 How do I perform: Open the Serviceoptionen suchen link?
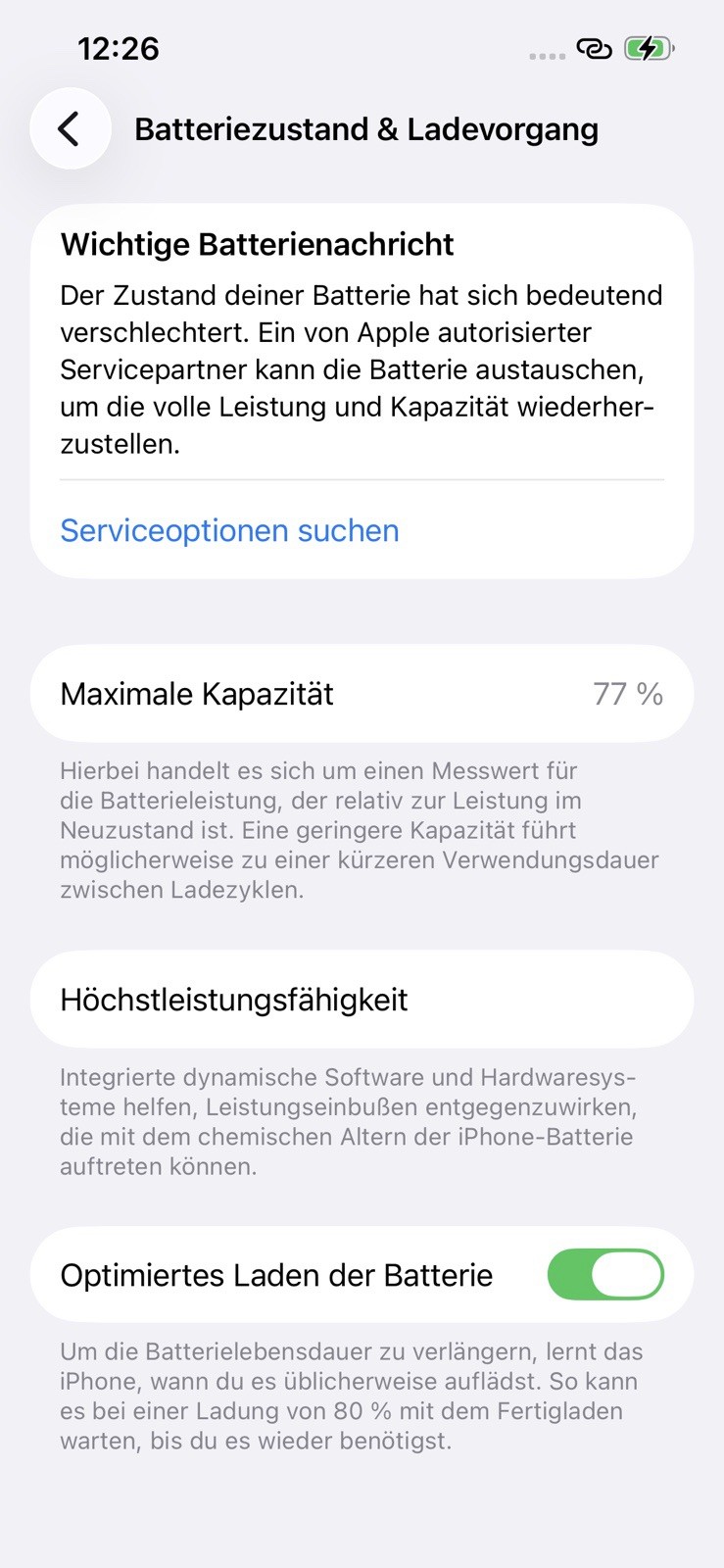(229, 530)
